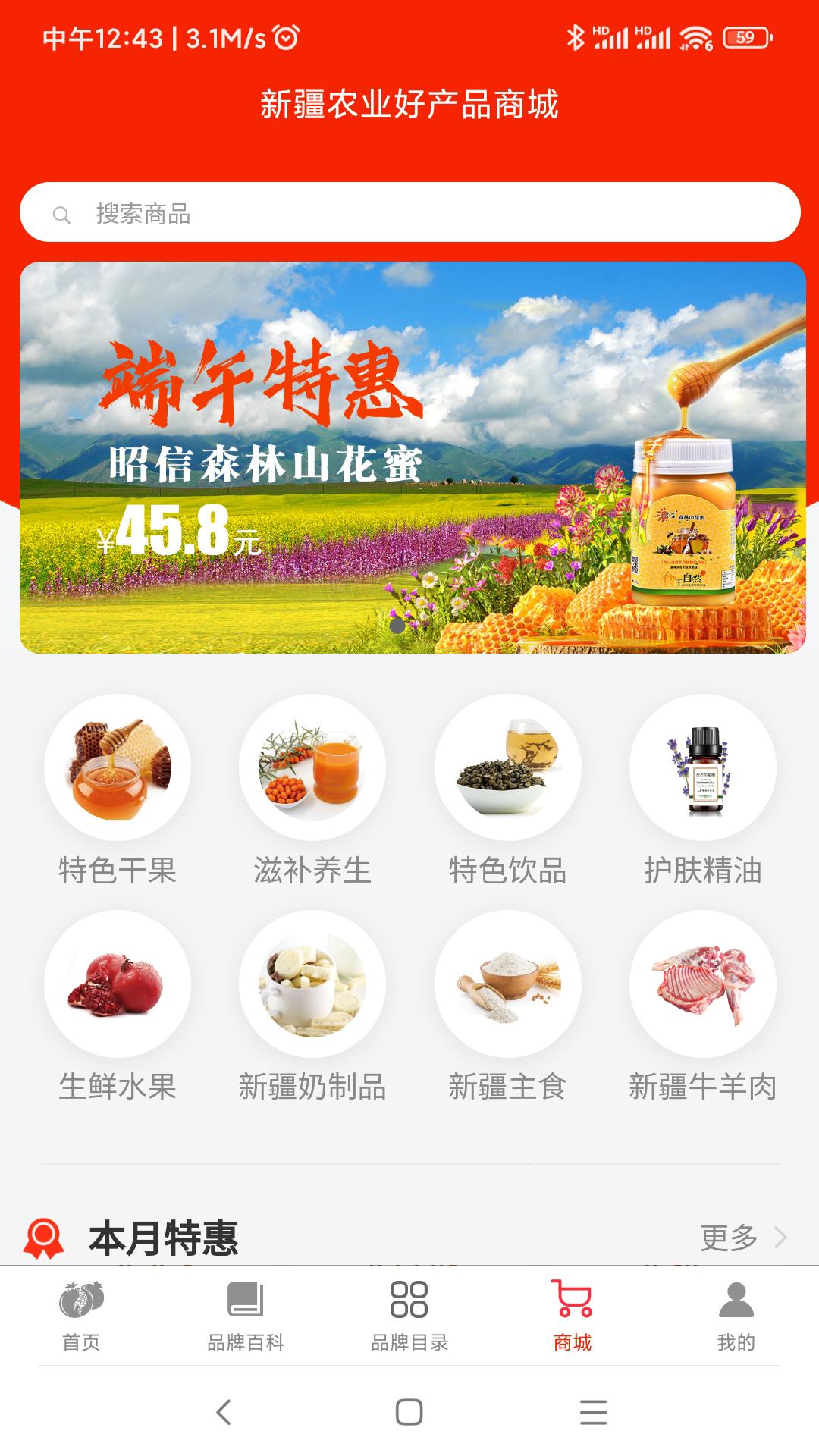Open the 商城 shopping cart icon

[573, 1299]
